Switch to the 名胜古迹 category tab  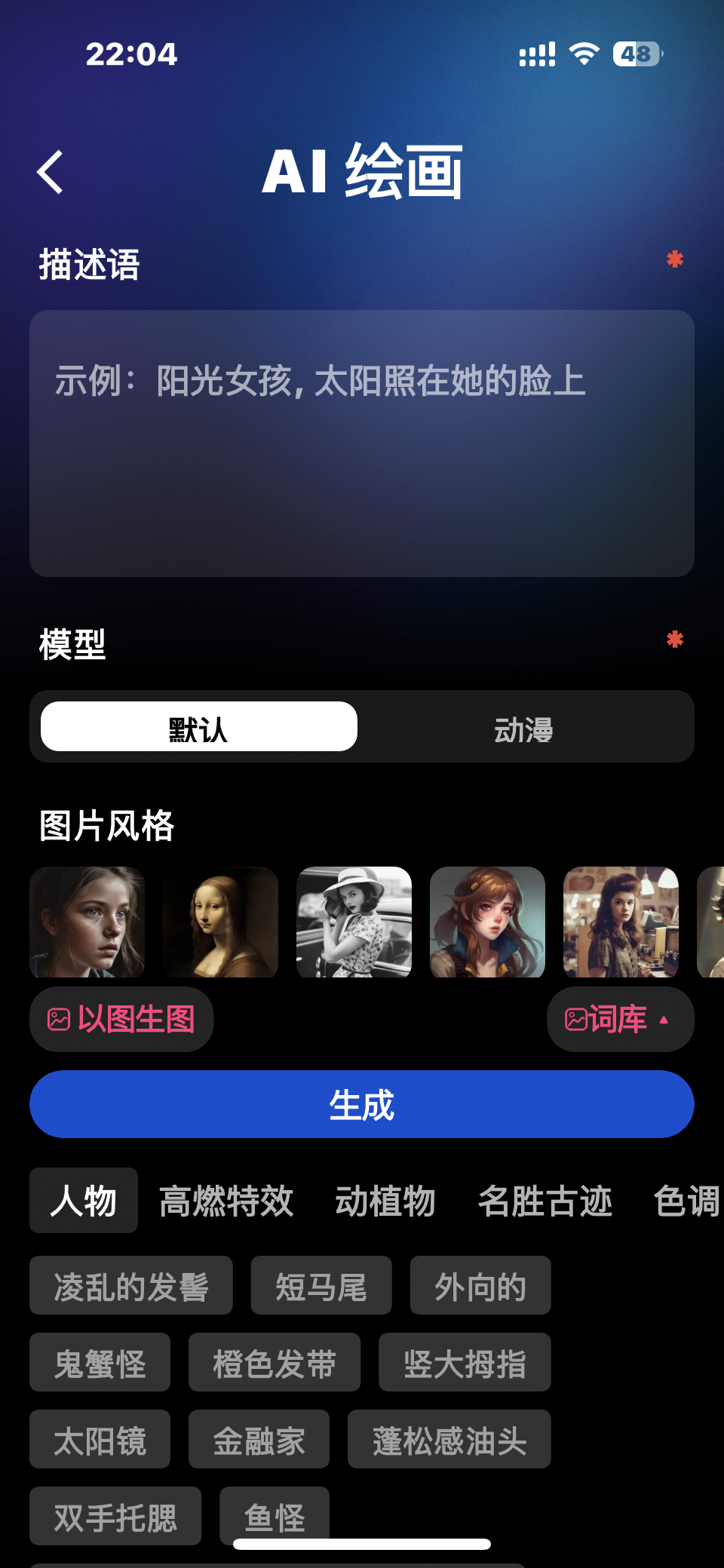[x=545, y=1201]
